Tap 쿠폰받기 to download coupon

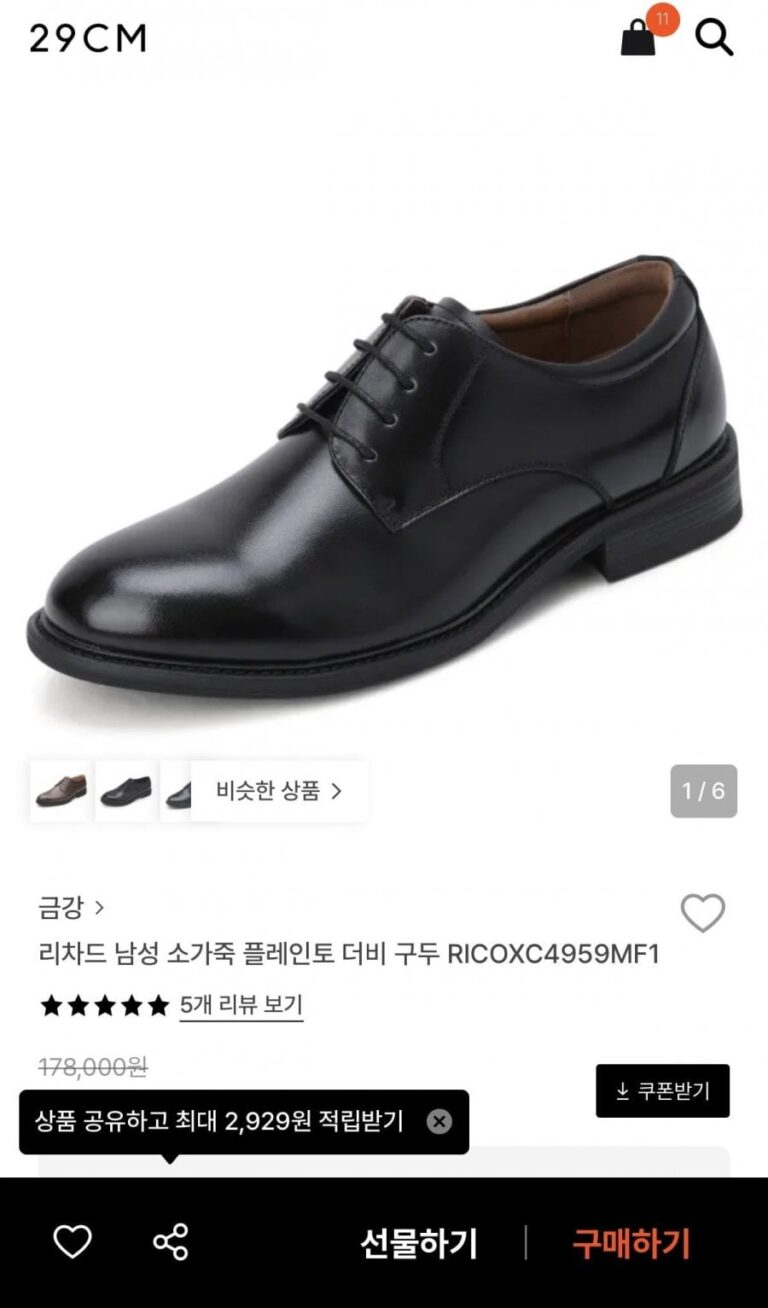point(662,1091)
